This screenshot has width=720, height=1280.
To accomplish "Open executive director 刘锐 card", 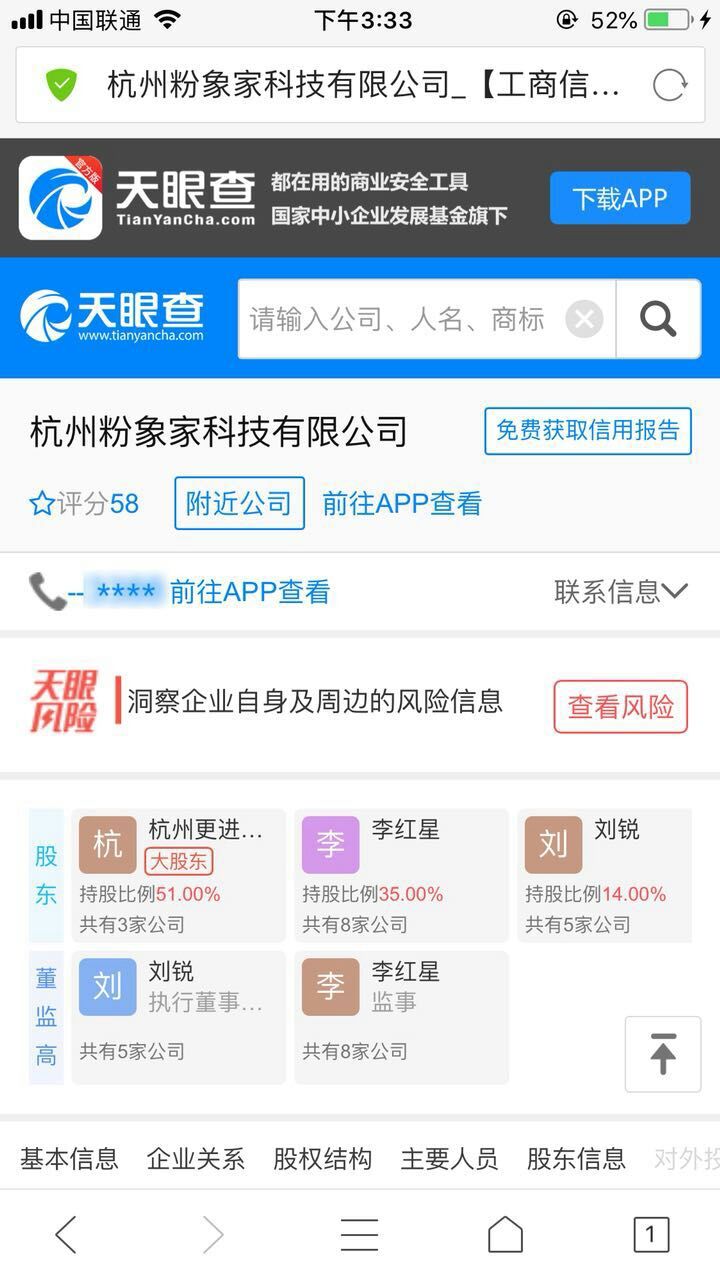I will pyautogui.click(x=178, y=1017).
